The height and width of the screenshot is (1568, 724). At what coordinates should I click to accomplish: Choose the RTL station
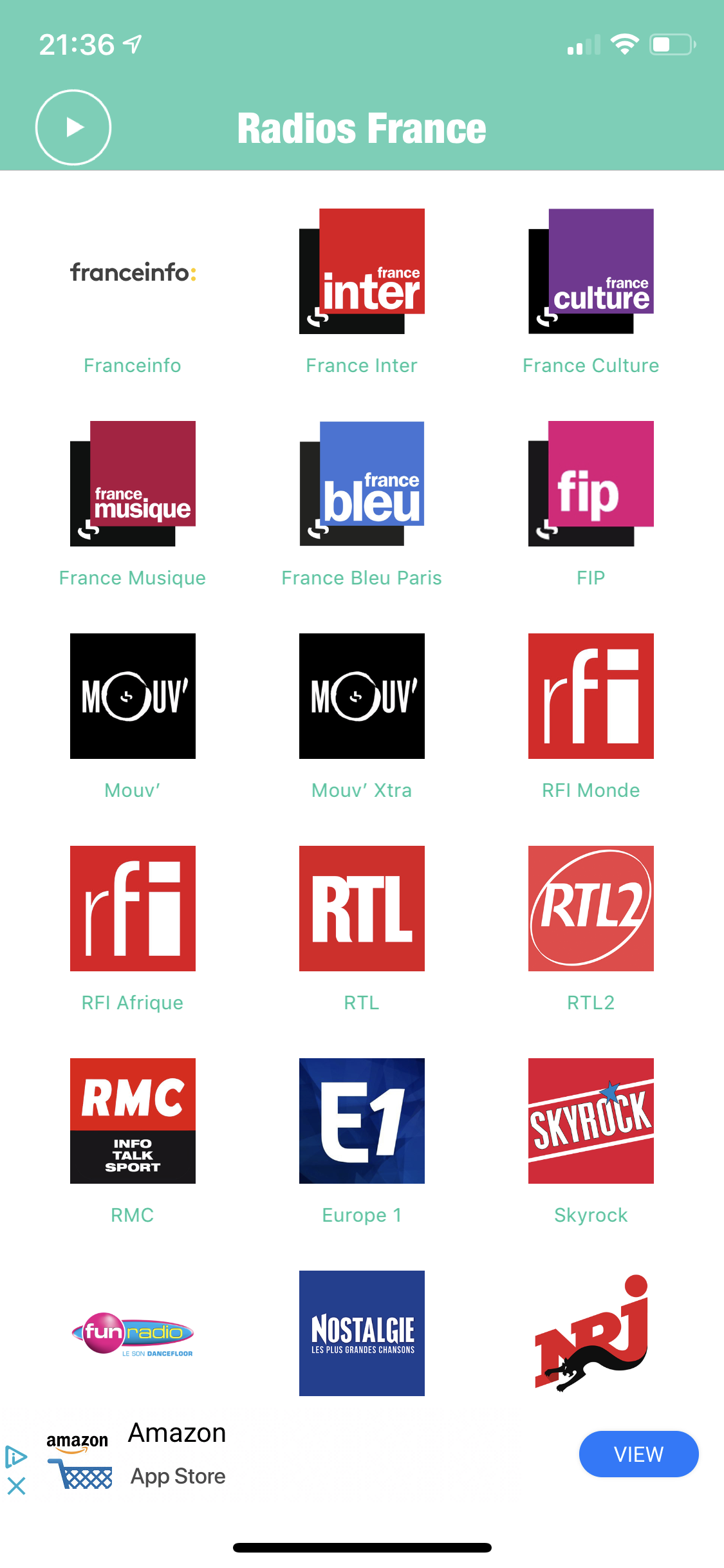point(362,908)
